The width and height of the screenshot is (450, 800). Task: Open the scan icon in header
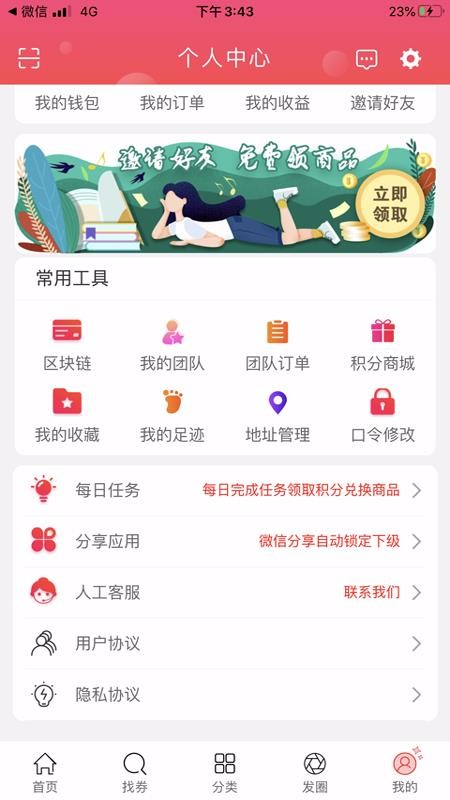pos(29,59)
